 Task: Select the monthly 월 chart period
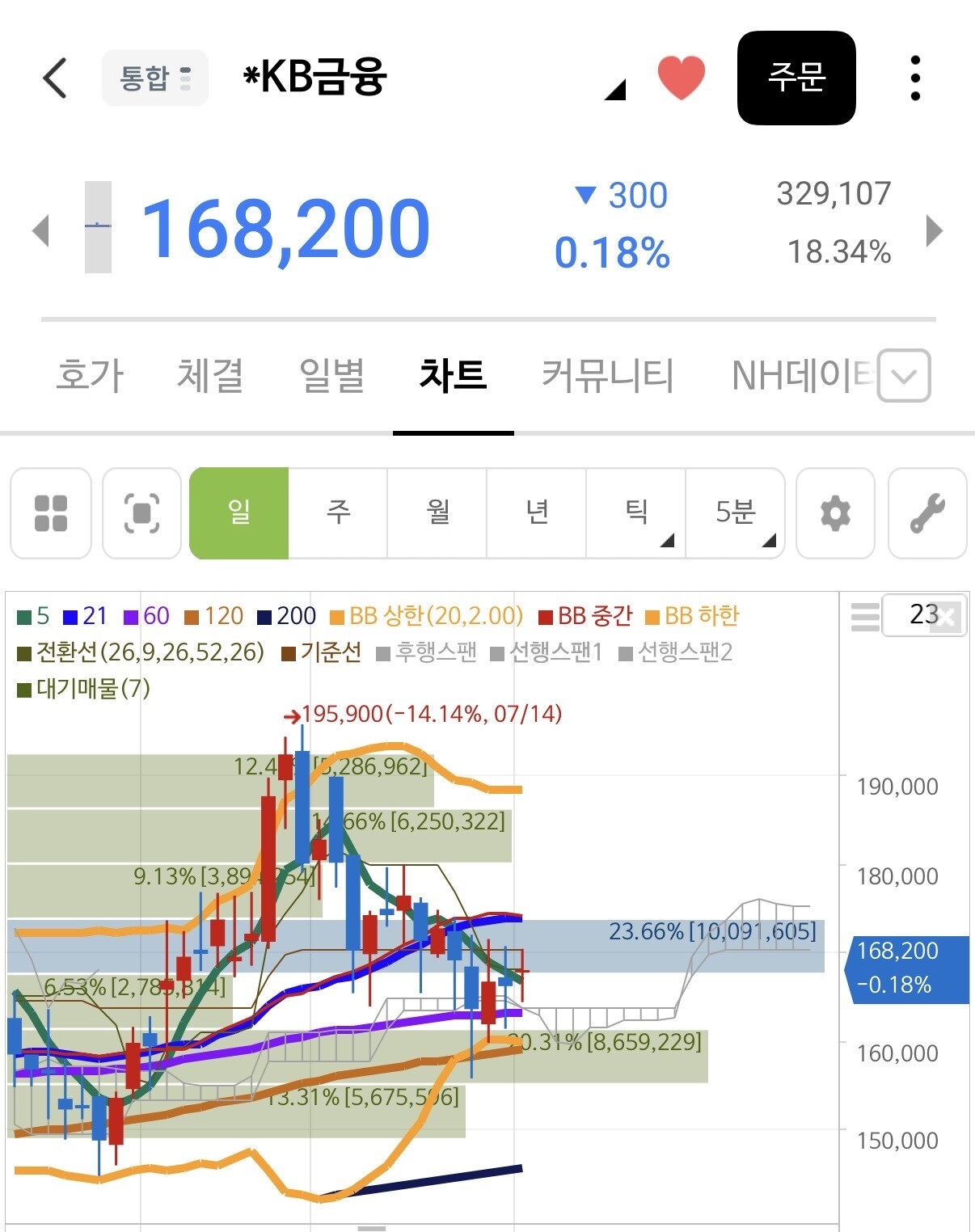(x=437, y=513)
